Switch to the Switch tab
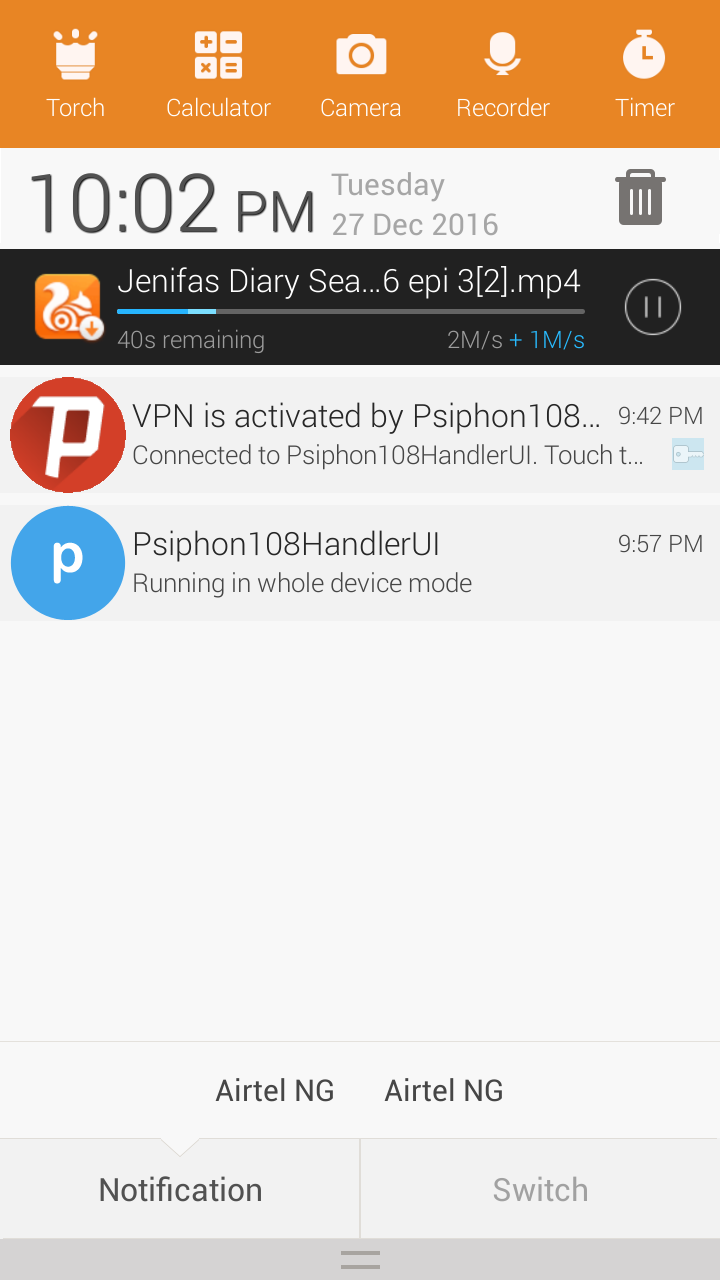Image resolution: width=720 pixels, height=1280 pixels. pos(540,1190)
